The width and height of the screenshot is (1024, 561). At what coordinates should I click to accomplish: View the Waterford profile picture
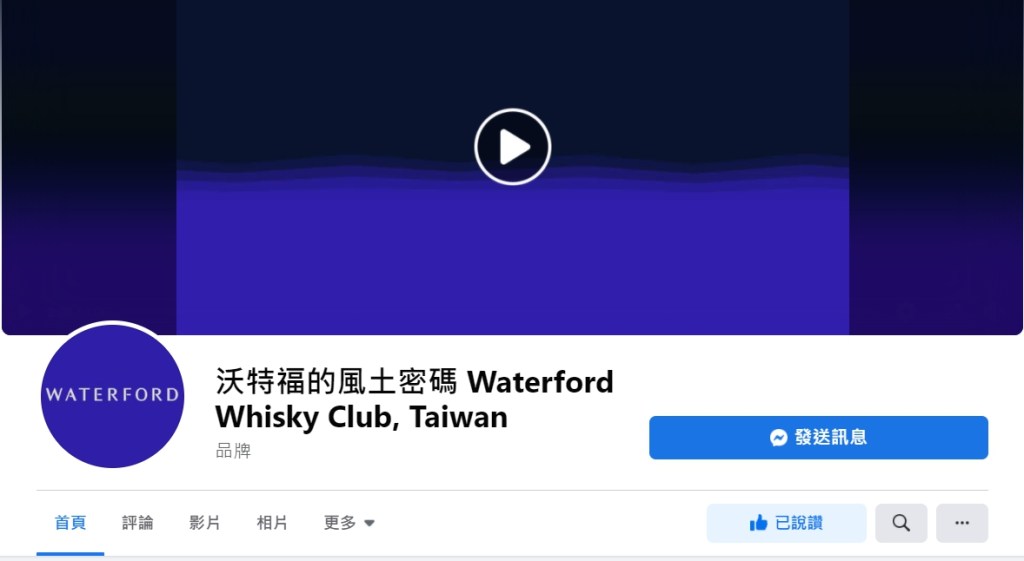click(x=112, y=395)
